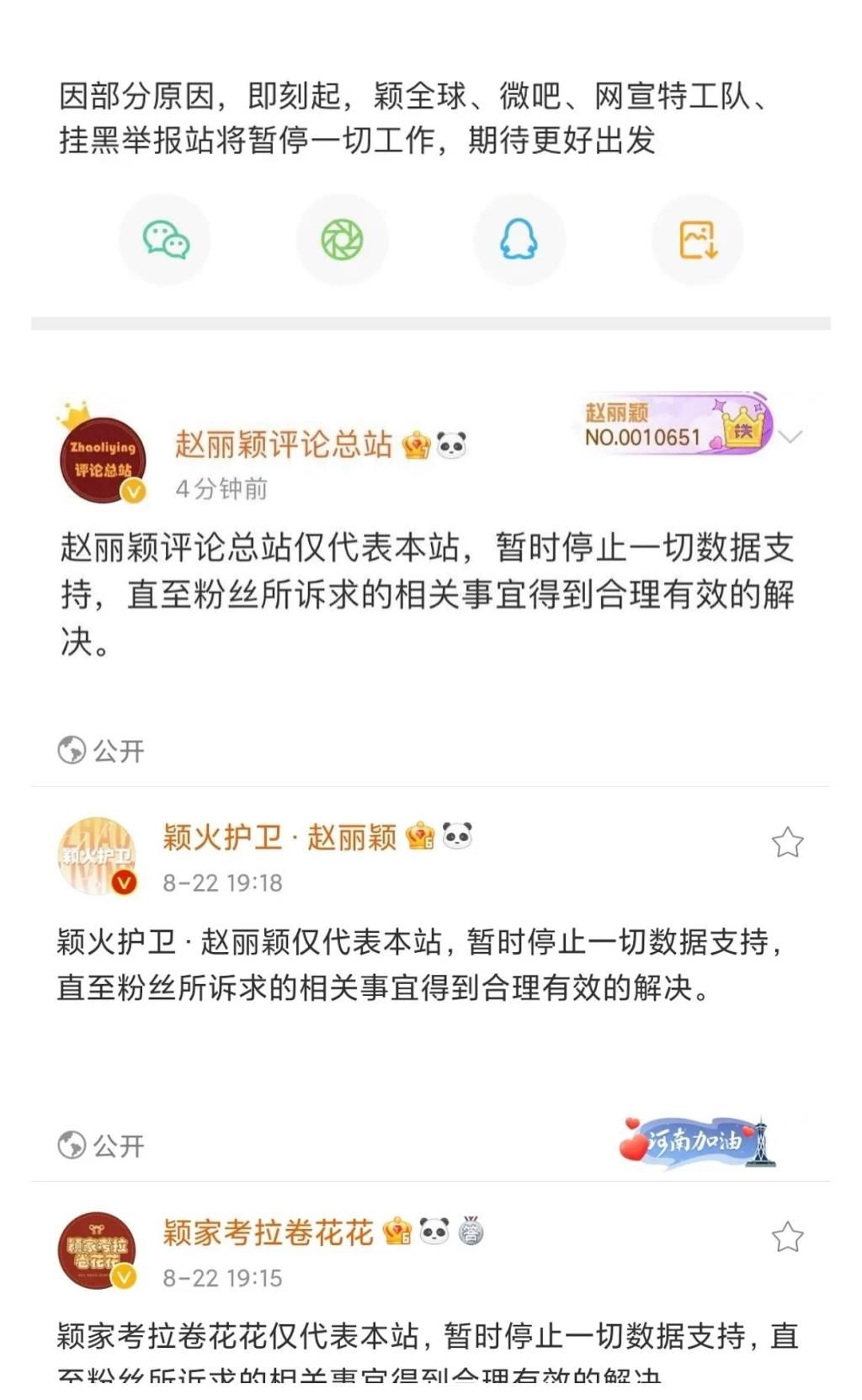Click the globe icon before 公开 on first post
This screenshot has width=862, height=1400.
[72, 749]
